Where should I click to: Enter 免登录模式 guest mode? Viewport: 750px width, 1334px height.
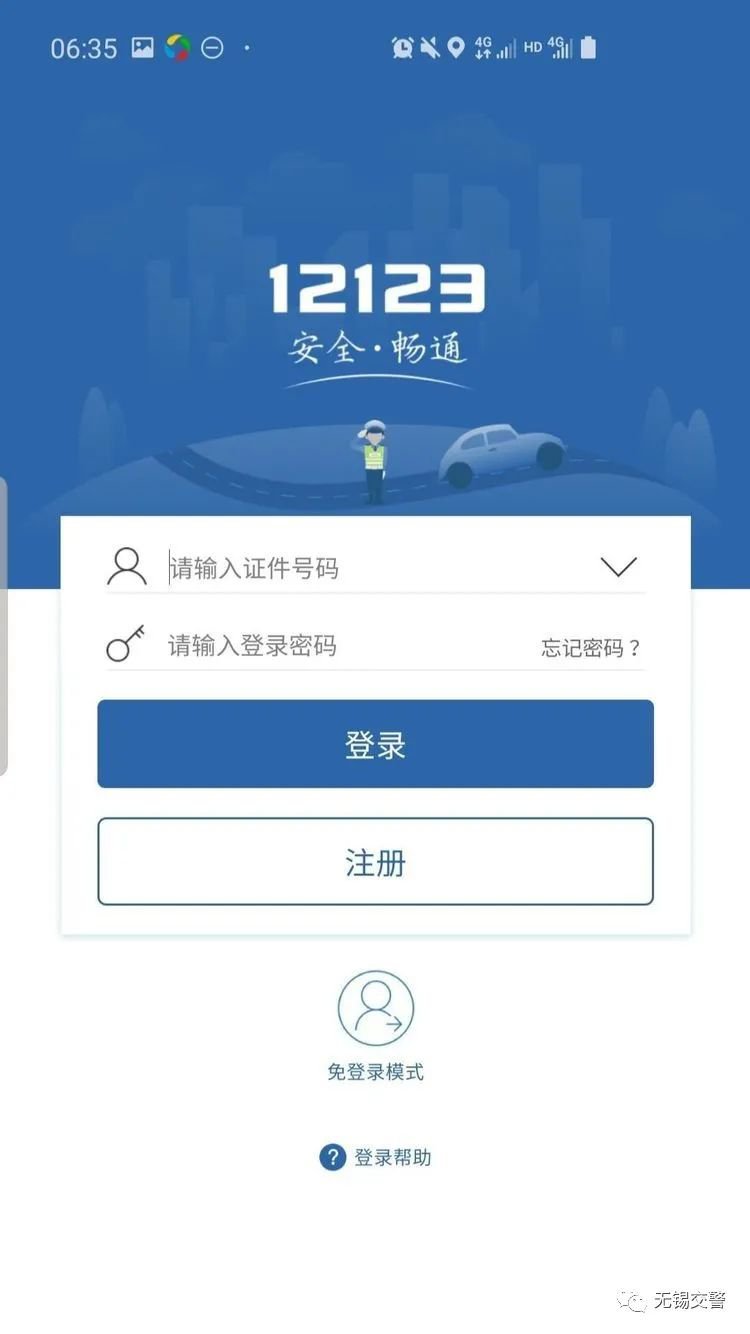click(x=375, y=1025)
